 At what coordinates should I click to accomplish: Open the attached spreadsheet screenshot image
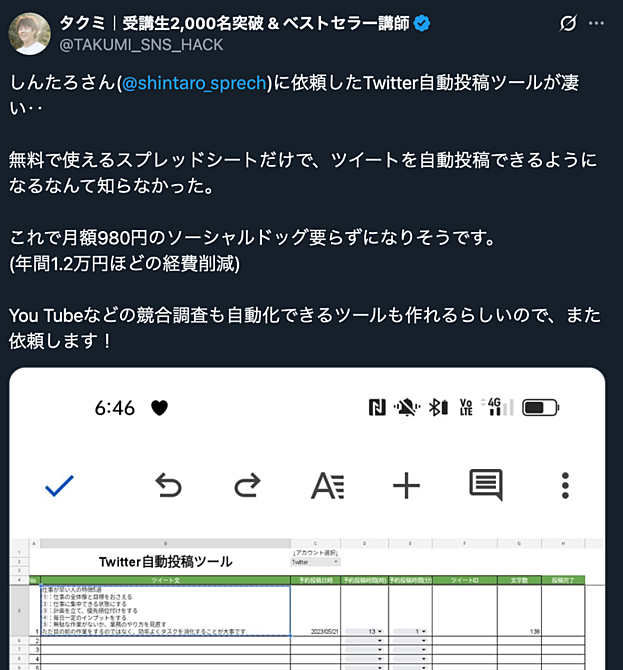(x=307, y=518)
